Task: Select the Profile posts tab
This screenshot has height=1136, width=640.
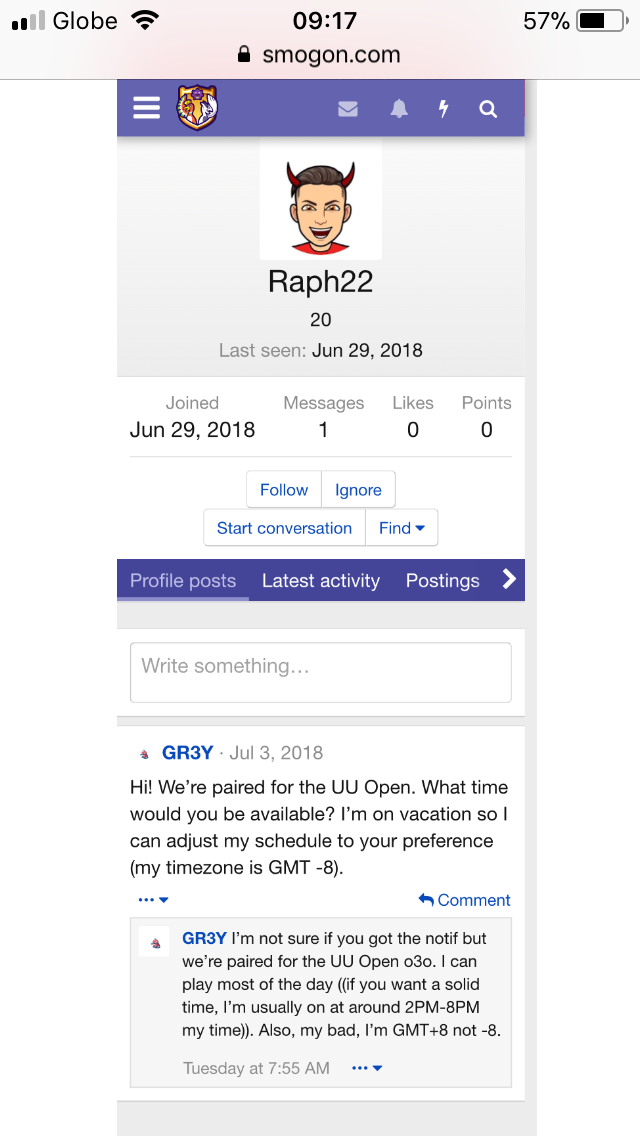Action: coord(183,580)
